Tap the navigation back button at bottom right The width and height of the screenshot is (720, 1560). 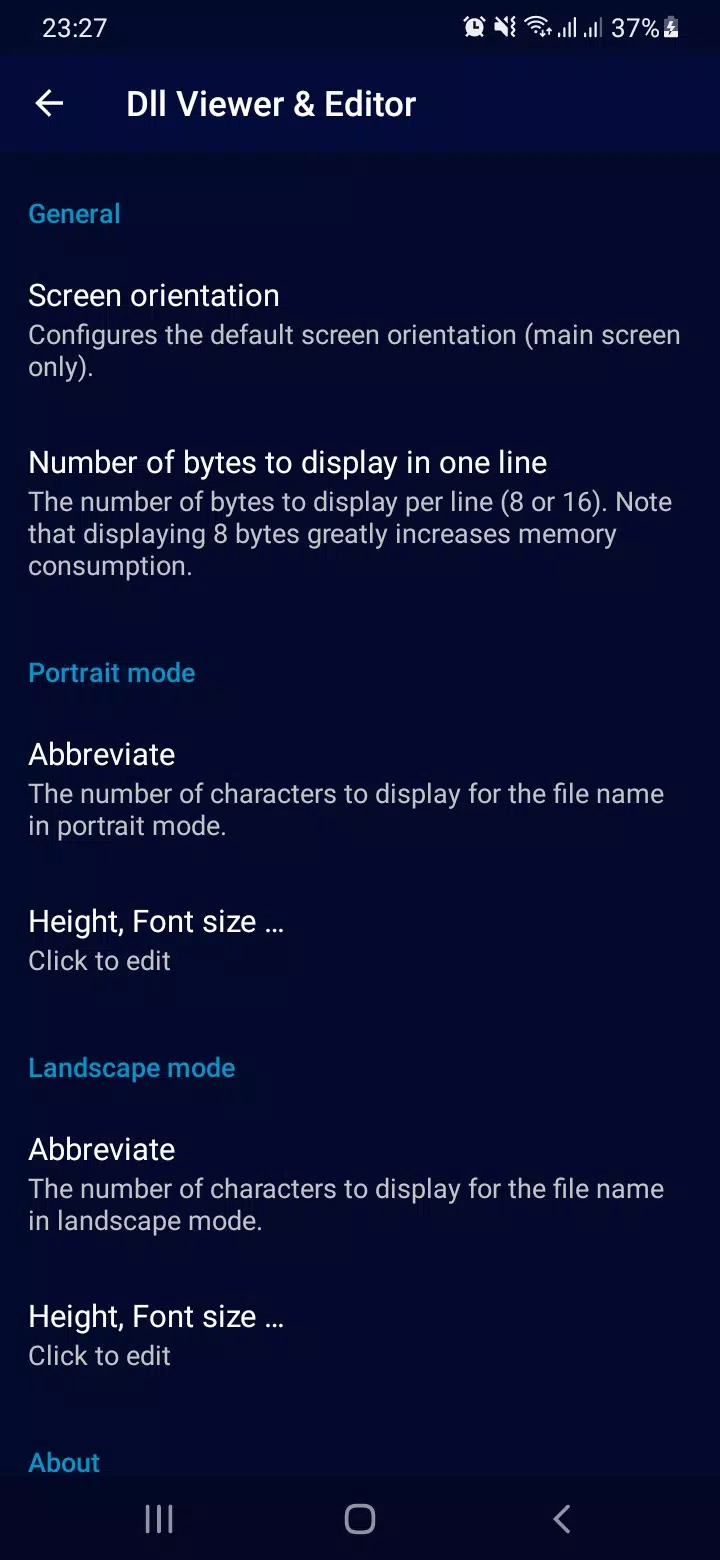coord(561,1517)
